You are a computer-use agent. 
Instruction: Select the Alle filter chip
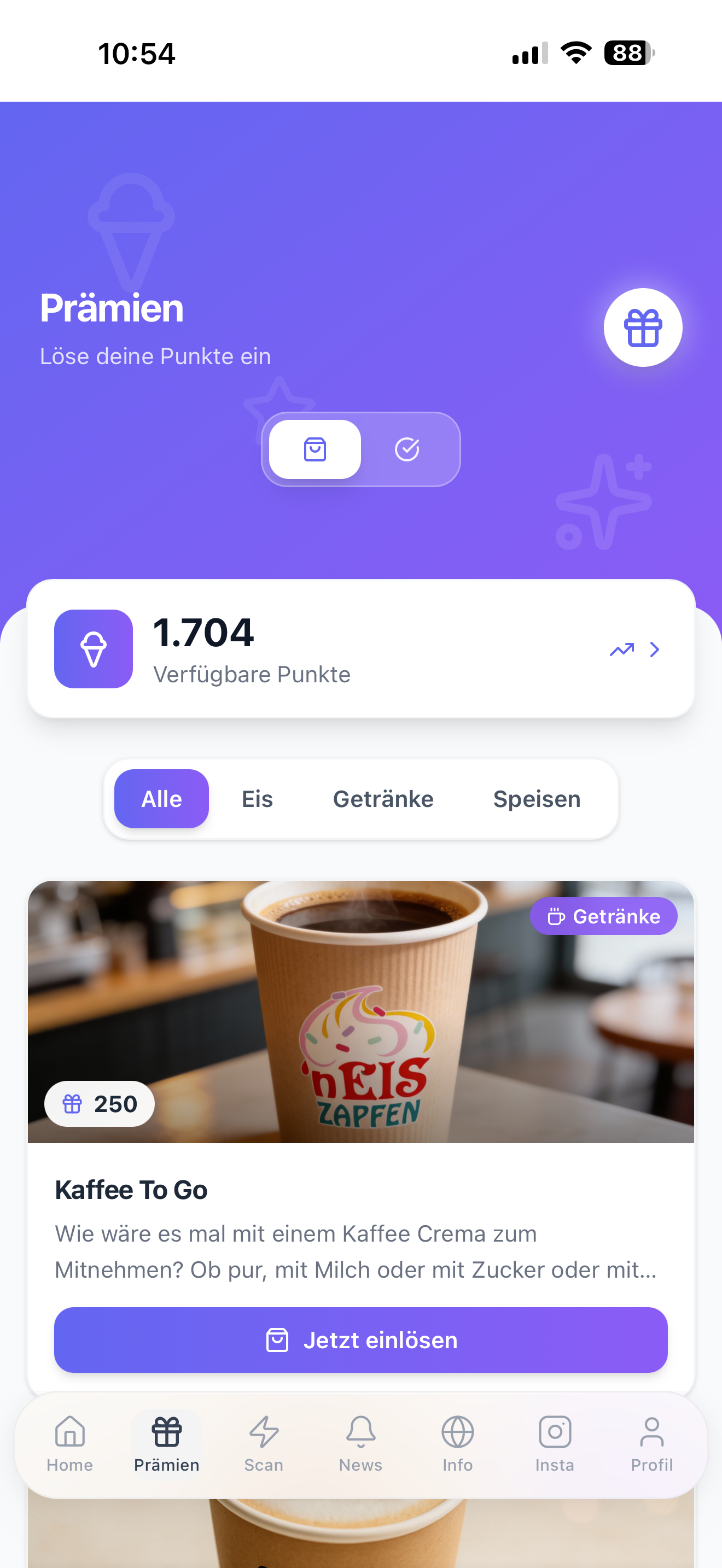point(161,799)
